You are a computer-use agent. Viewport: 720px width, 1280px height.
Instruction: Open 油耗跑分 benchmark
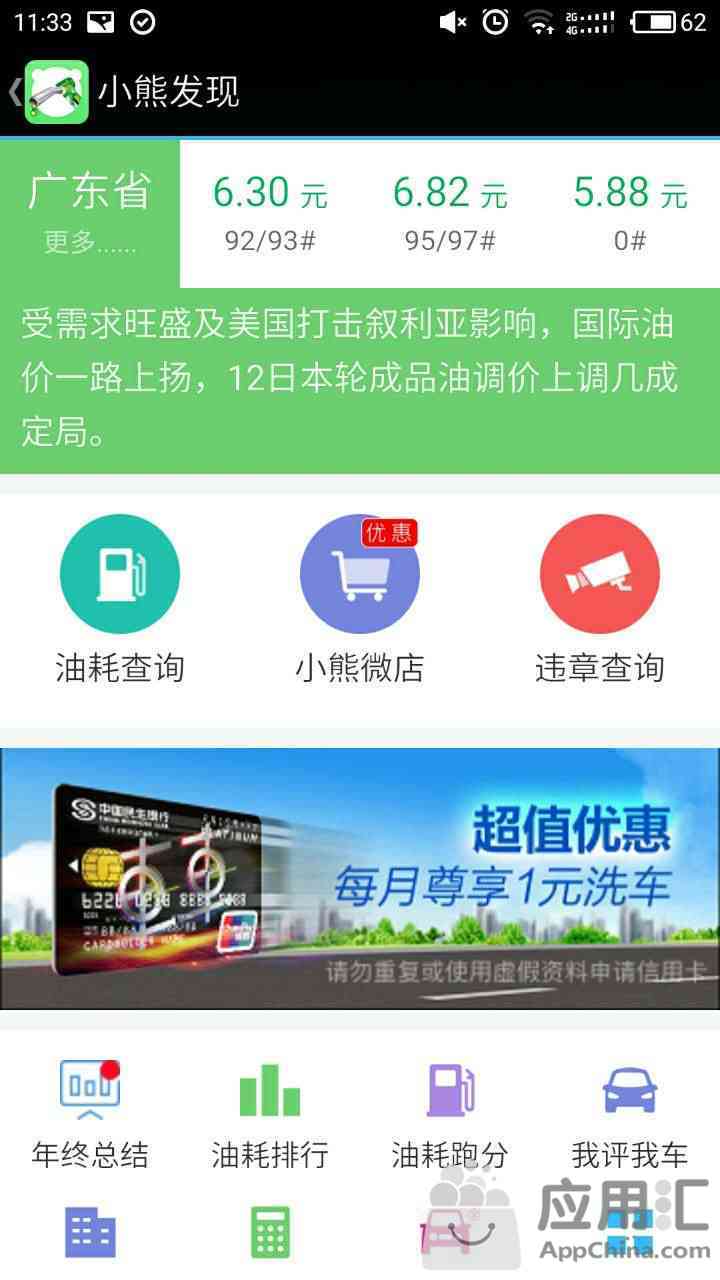450,1115
